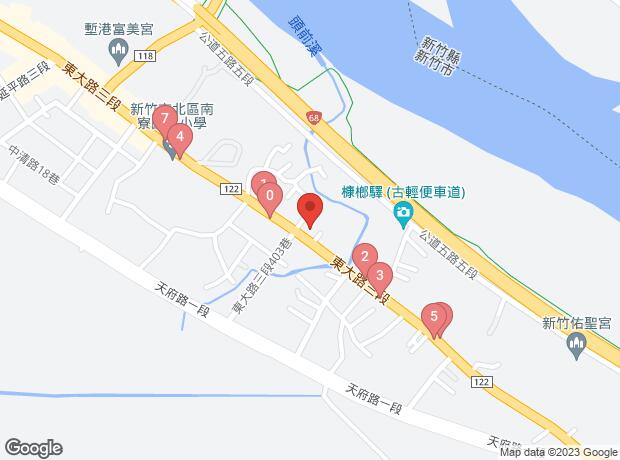Tap the map marker numbered 4
Screen dimensions: 620x460
click(179, 138)
